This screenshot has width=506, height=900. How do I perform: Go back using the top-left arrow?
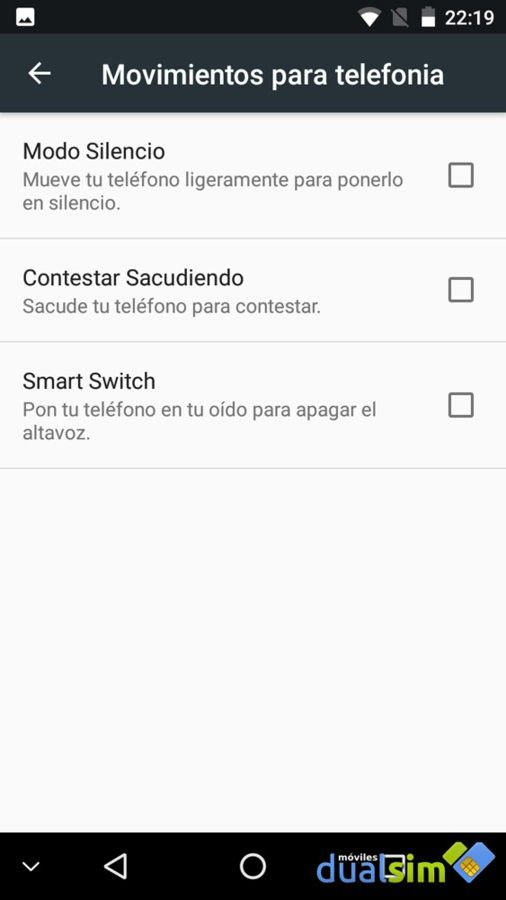click(40, 73)
